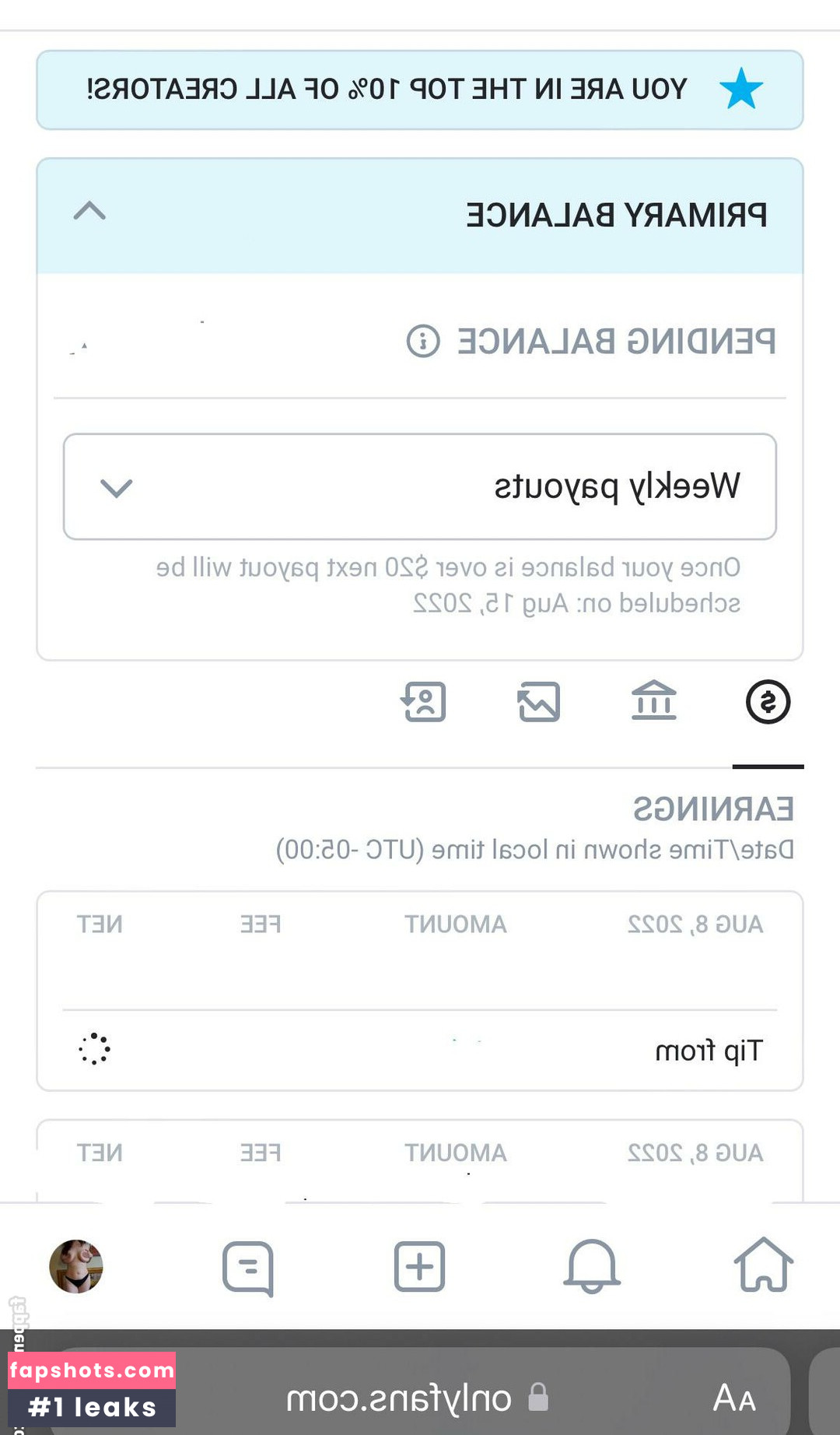
Task: Click the star icon in the banner
Action: [741, 88]
